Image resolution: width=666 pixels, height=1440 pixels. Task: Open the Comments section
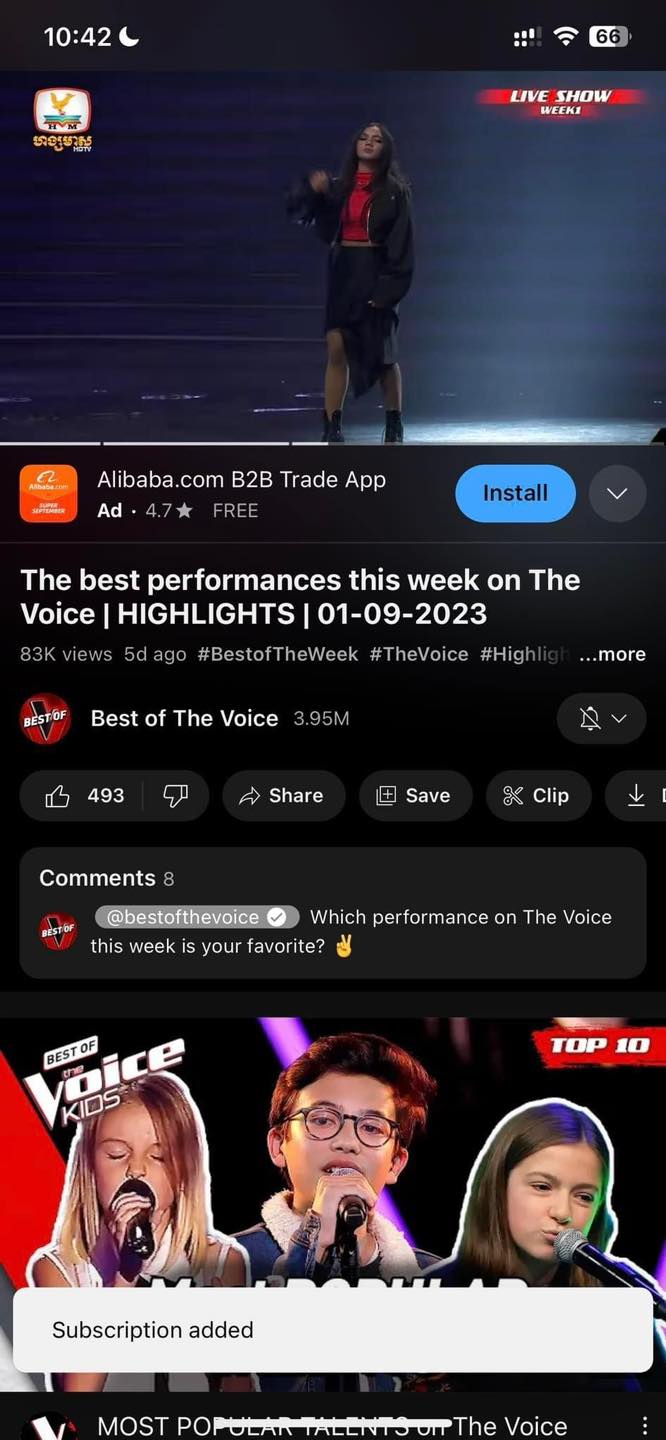click(332, 912)
